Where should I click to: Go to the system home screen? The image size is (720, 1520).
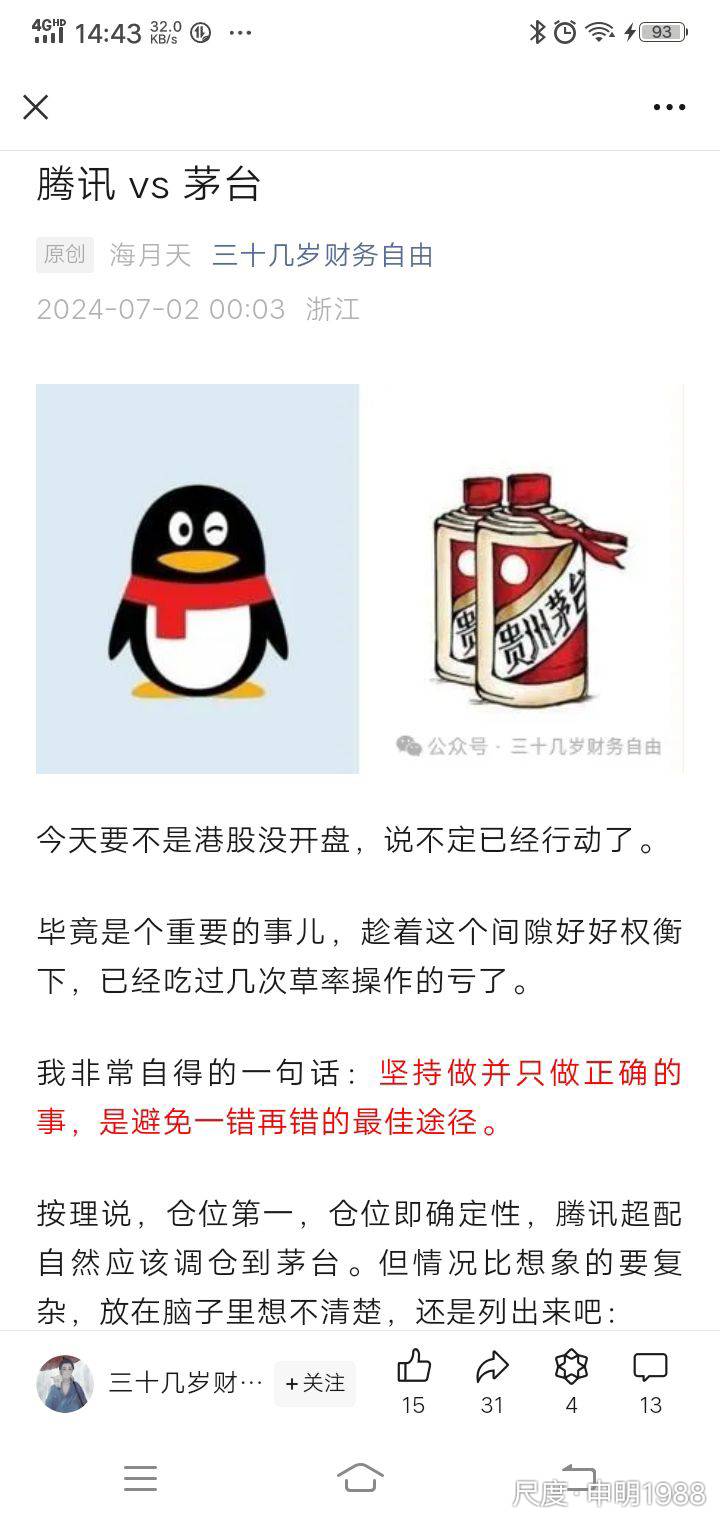tap(360, 1477)
